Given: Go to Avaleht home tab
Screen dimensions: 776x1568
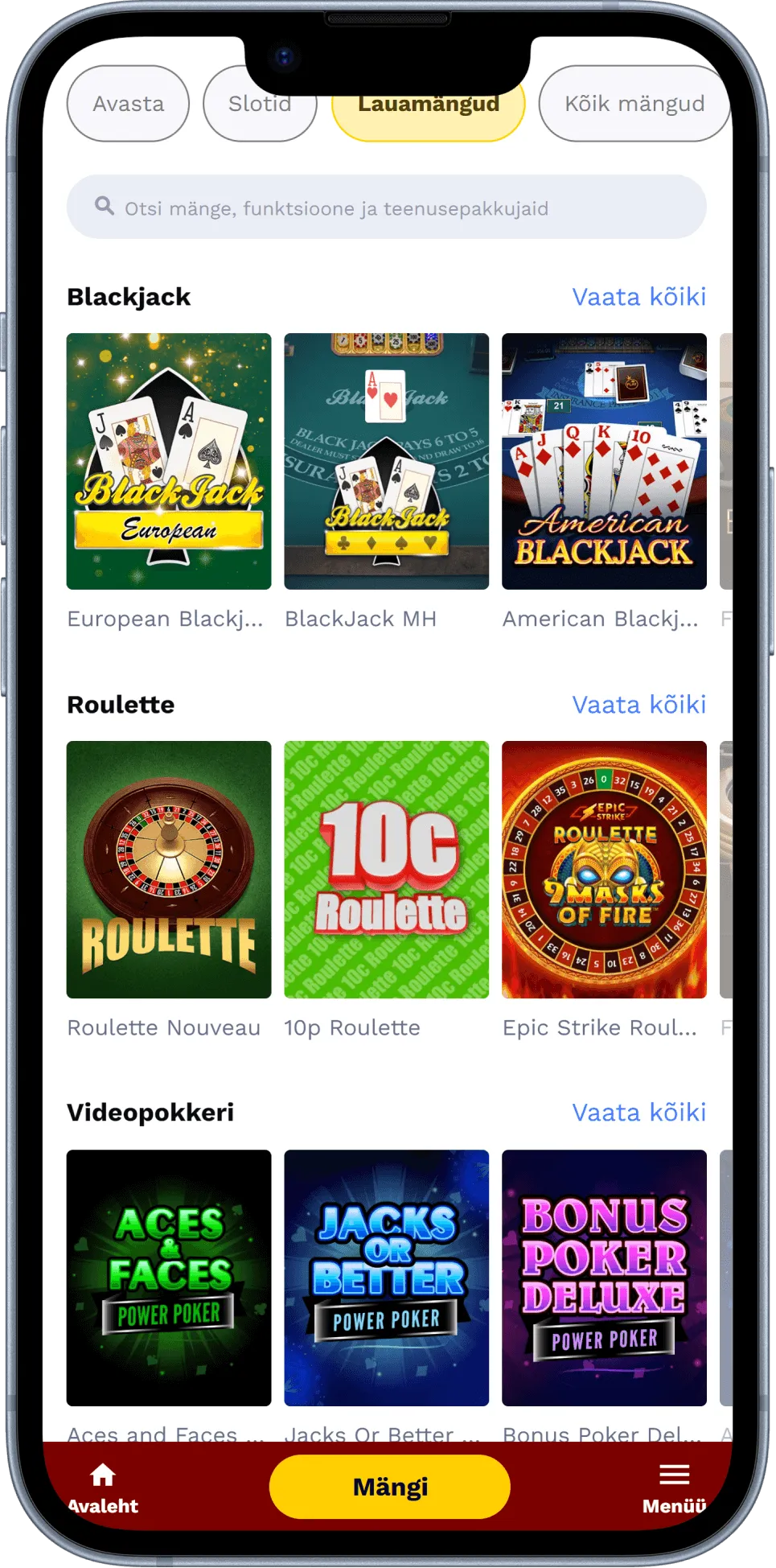Looking at the screenshot, I should click(103, 1488).
